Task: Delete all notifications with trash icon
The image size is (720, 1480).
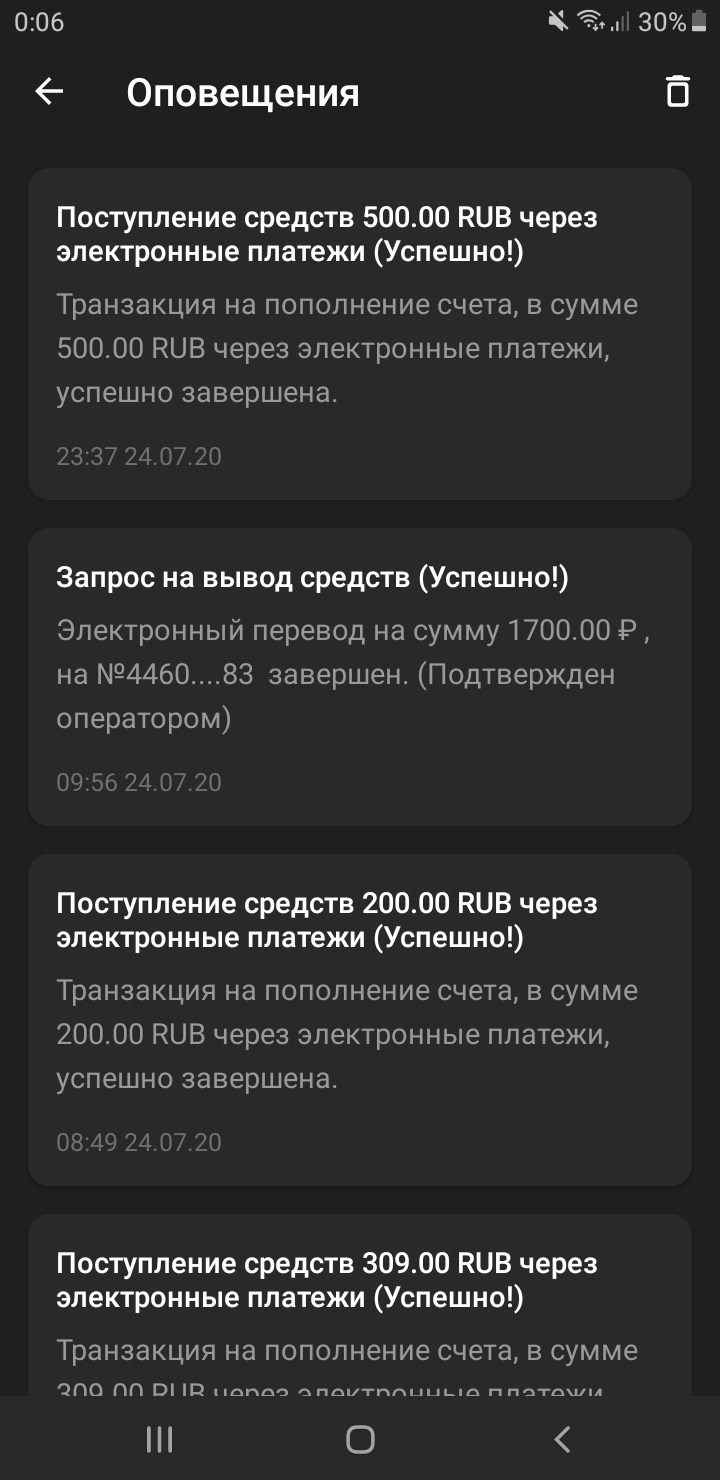Action: click(677, 92)
